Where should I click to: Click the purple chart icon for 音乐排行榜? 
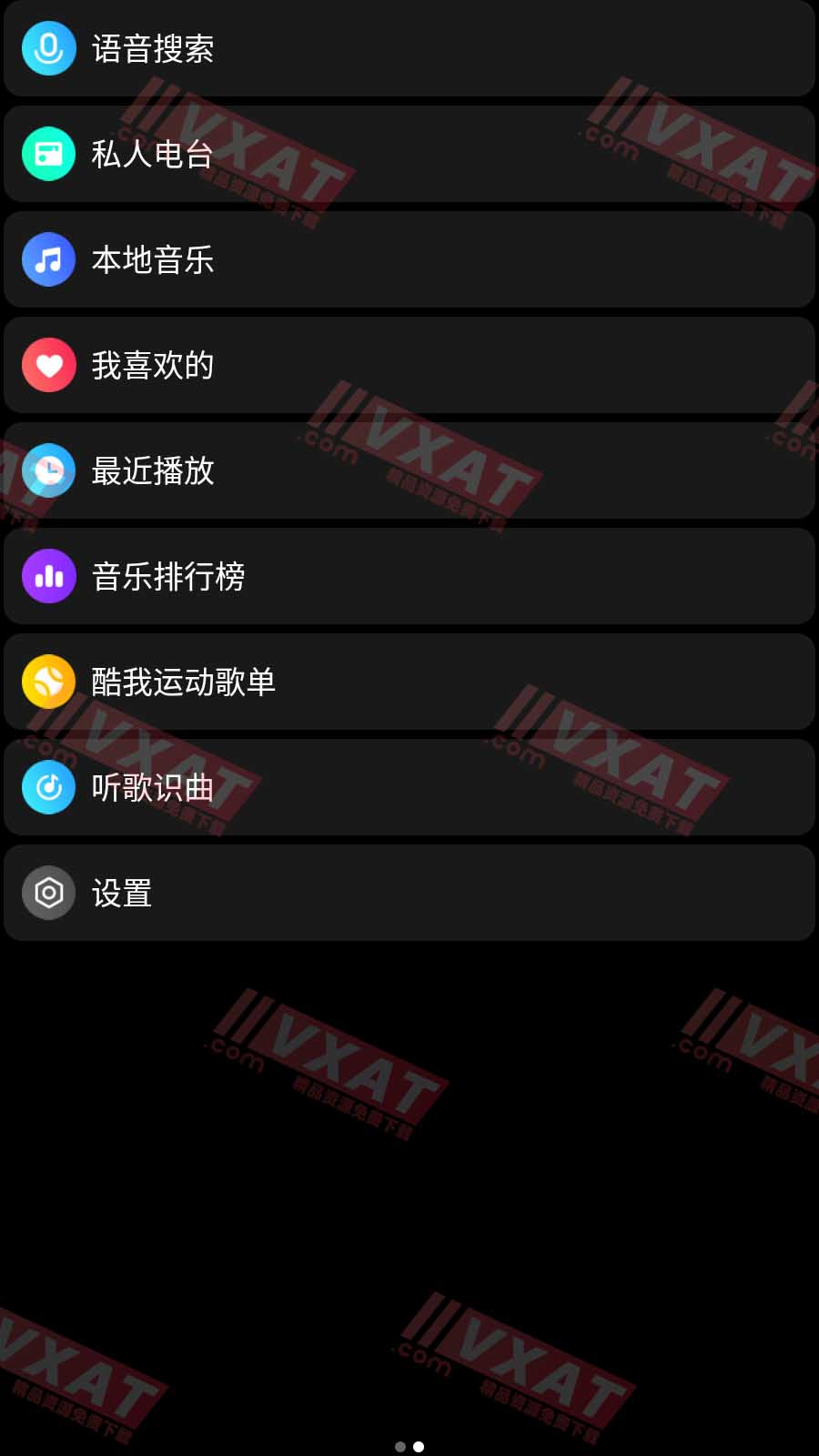[48, 576]
